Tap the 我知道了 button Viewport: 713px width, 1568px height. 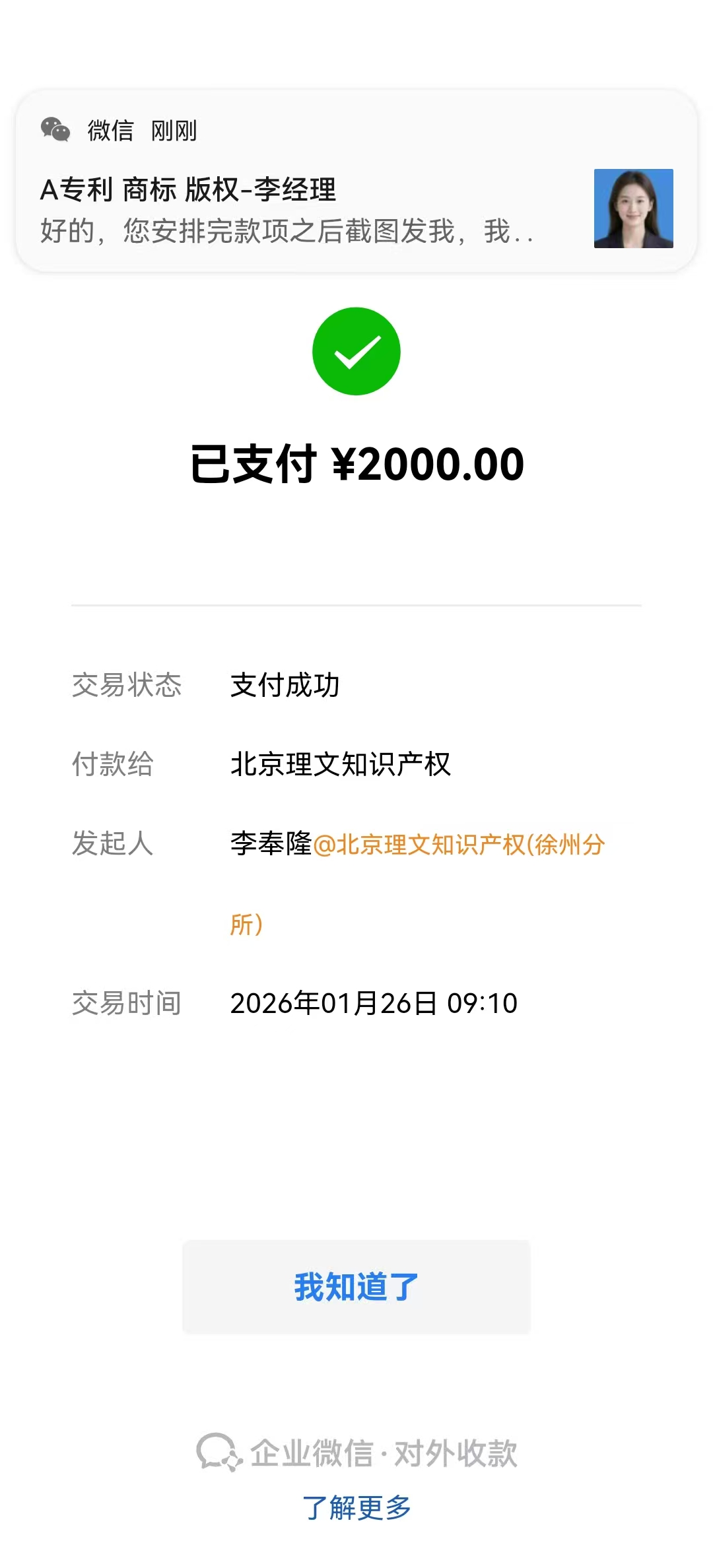356,1287
